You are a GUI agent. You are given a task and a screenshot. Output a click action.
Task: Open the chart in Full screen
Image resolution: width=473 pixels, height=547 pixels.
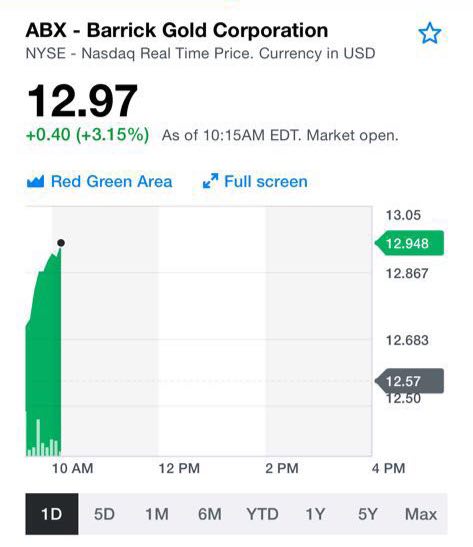point(255,181)
